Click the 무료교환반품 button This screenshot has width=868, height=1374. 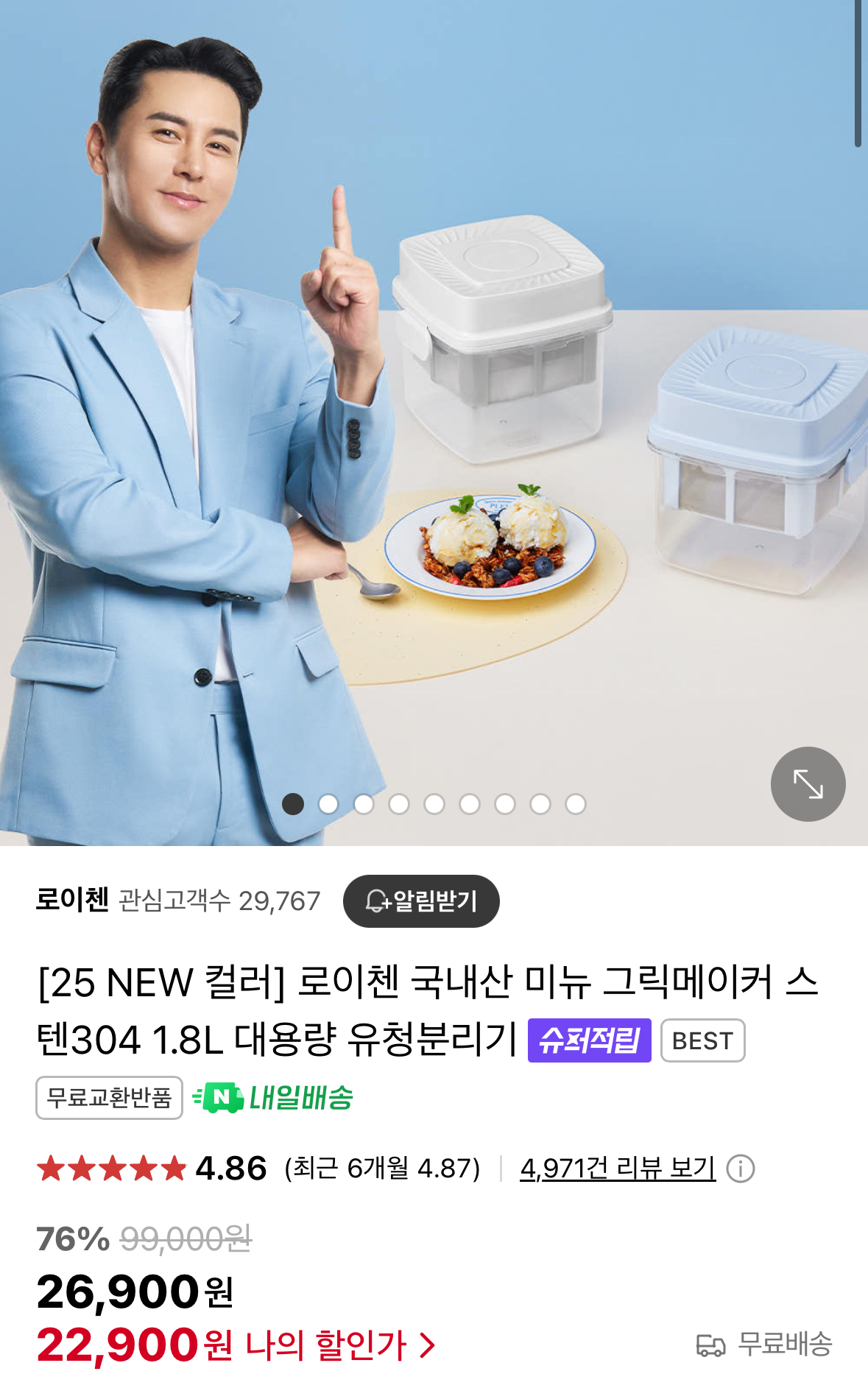(x=108, y=1099)
